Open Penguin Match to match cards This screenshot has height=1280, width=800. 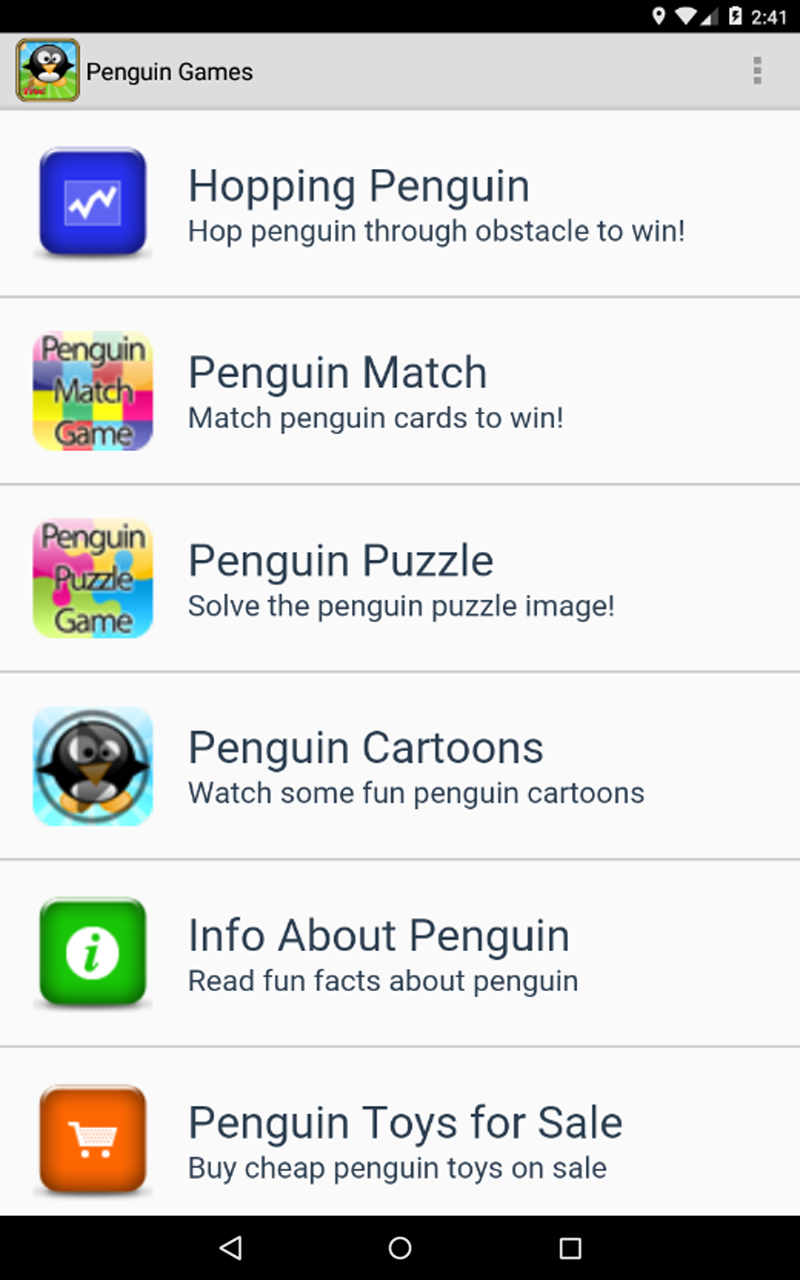(400, 390)
